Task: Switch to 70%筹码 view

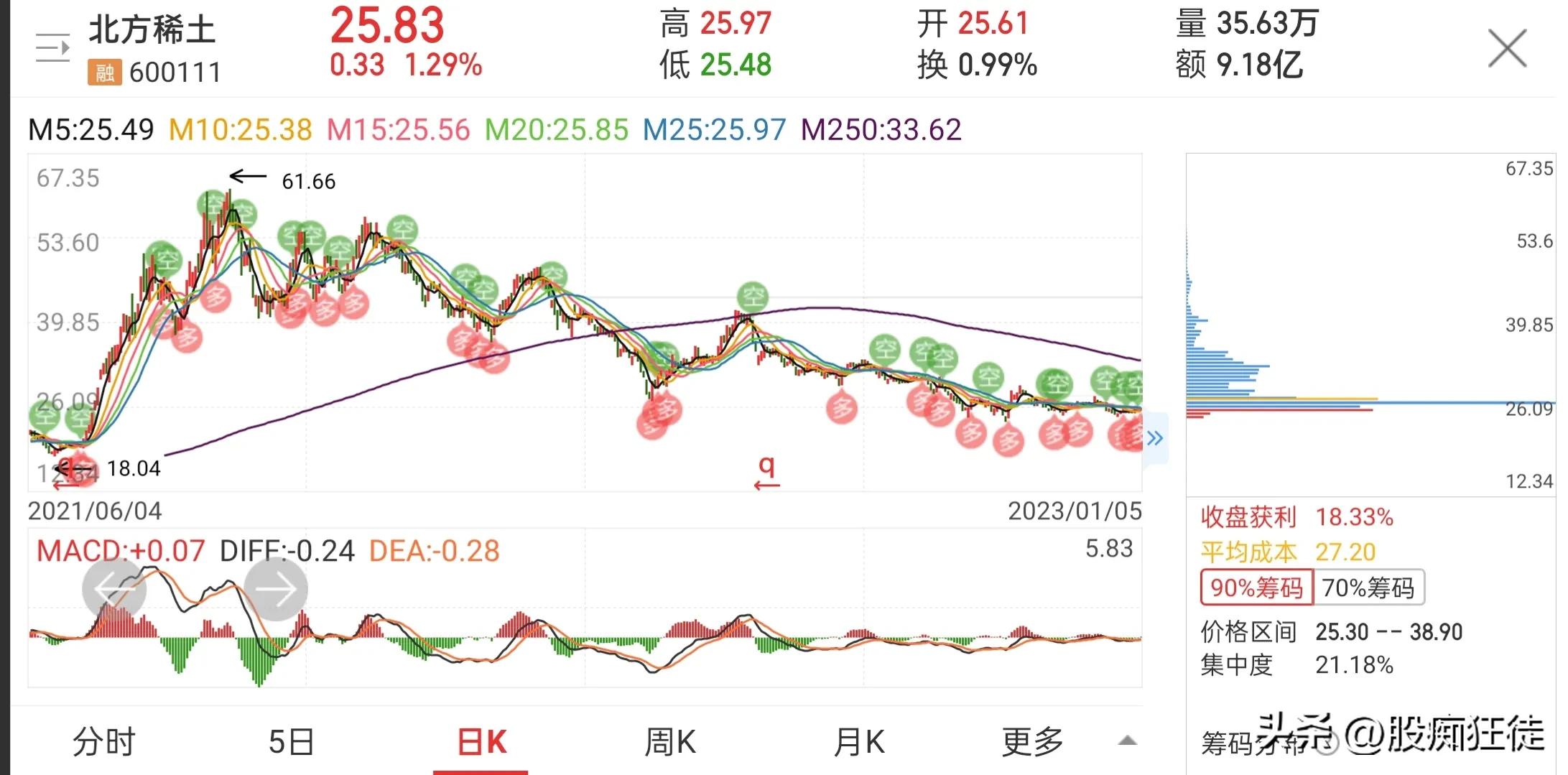Action: tap(1368, 588)
